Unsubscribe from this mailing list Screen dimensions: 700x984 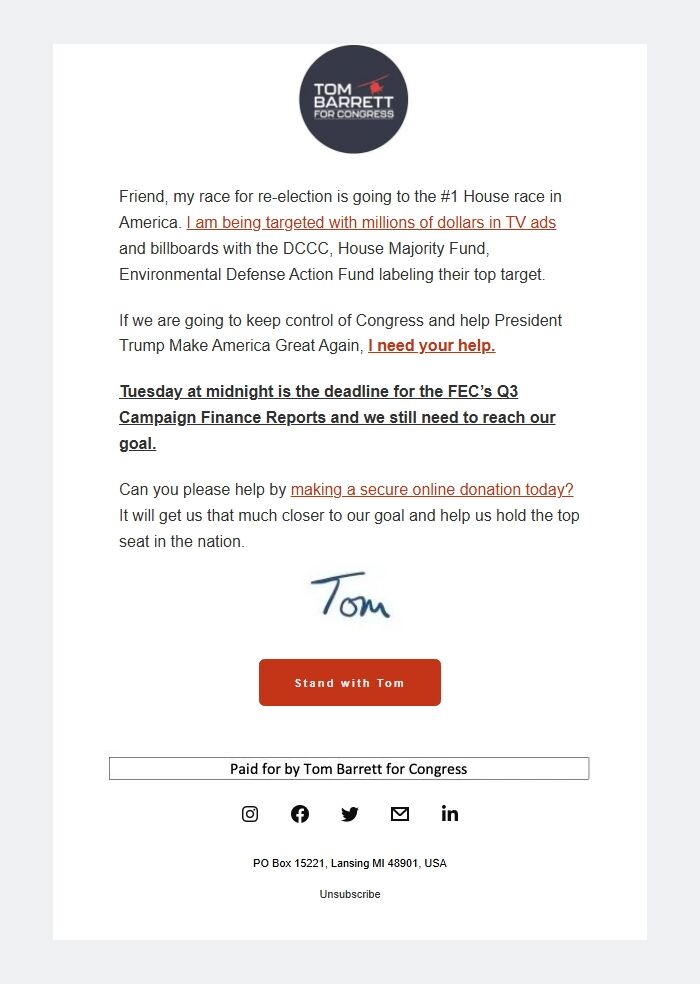click(350, 894)
